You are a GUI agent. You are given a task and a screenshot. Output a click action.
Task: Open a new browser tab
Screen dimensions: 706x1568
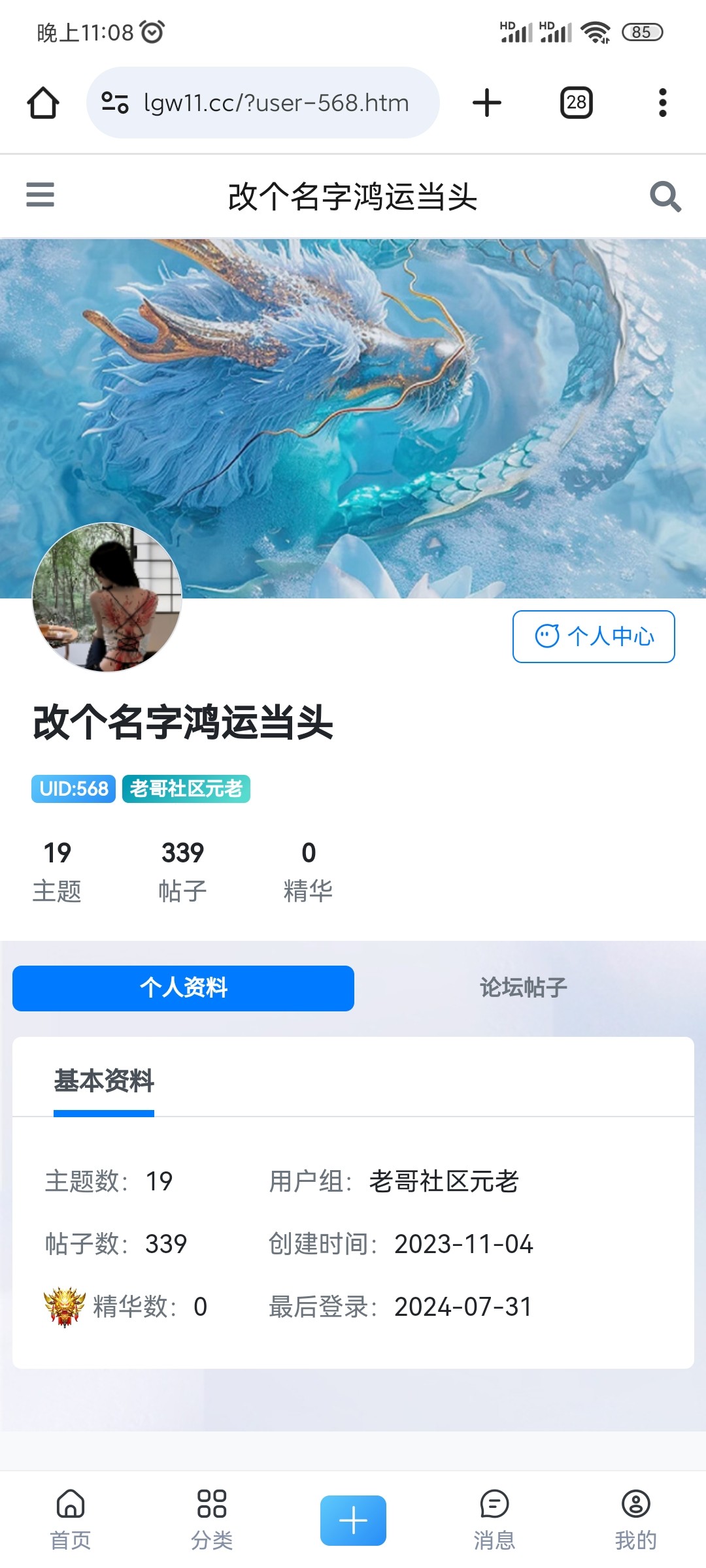click(487, 103)
